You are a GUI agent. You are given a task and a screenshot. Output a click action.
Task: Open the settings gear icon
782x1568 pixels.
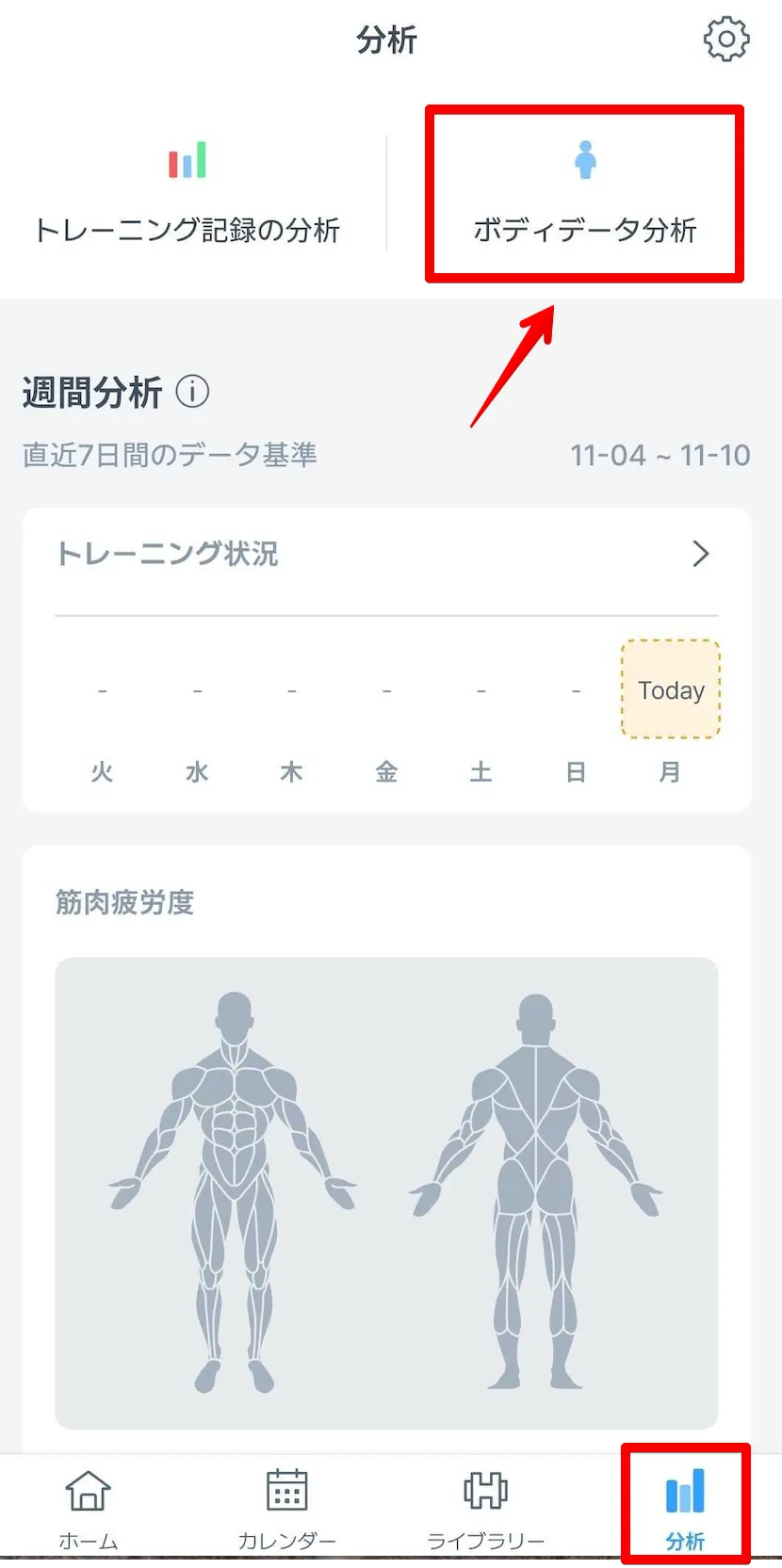725,40
